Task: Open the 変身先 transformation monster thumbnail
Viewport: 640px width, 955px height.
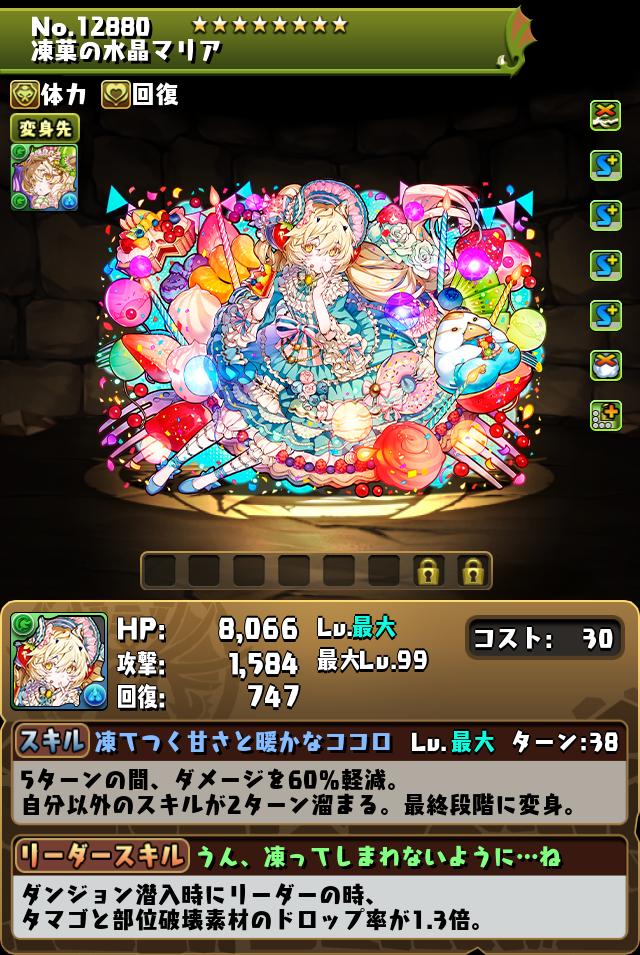Action: tap(45, 178)
